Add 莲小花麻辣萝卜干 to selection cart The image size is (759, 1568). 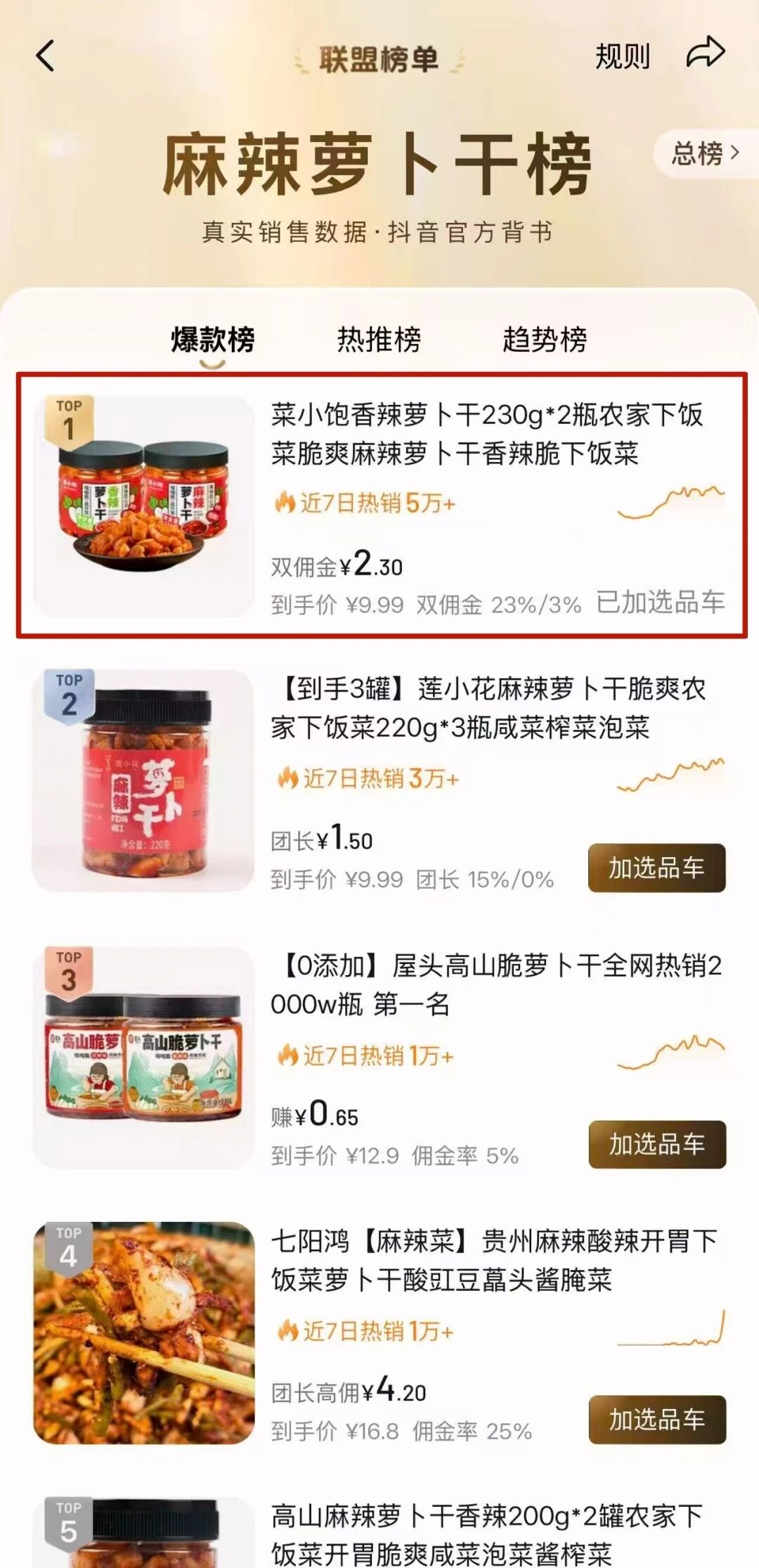[656, 868]
